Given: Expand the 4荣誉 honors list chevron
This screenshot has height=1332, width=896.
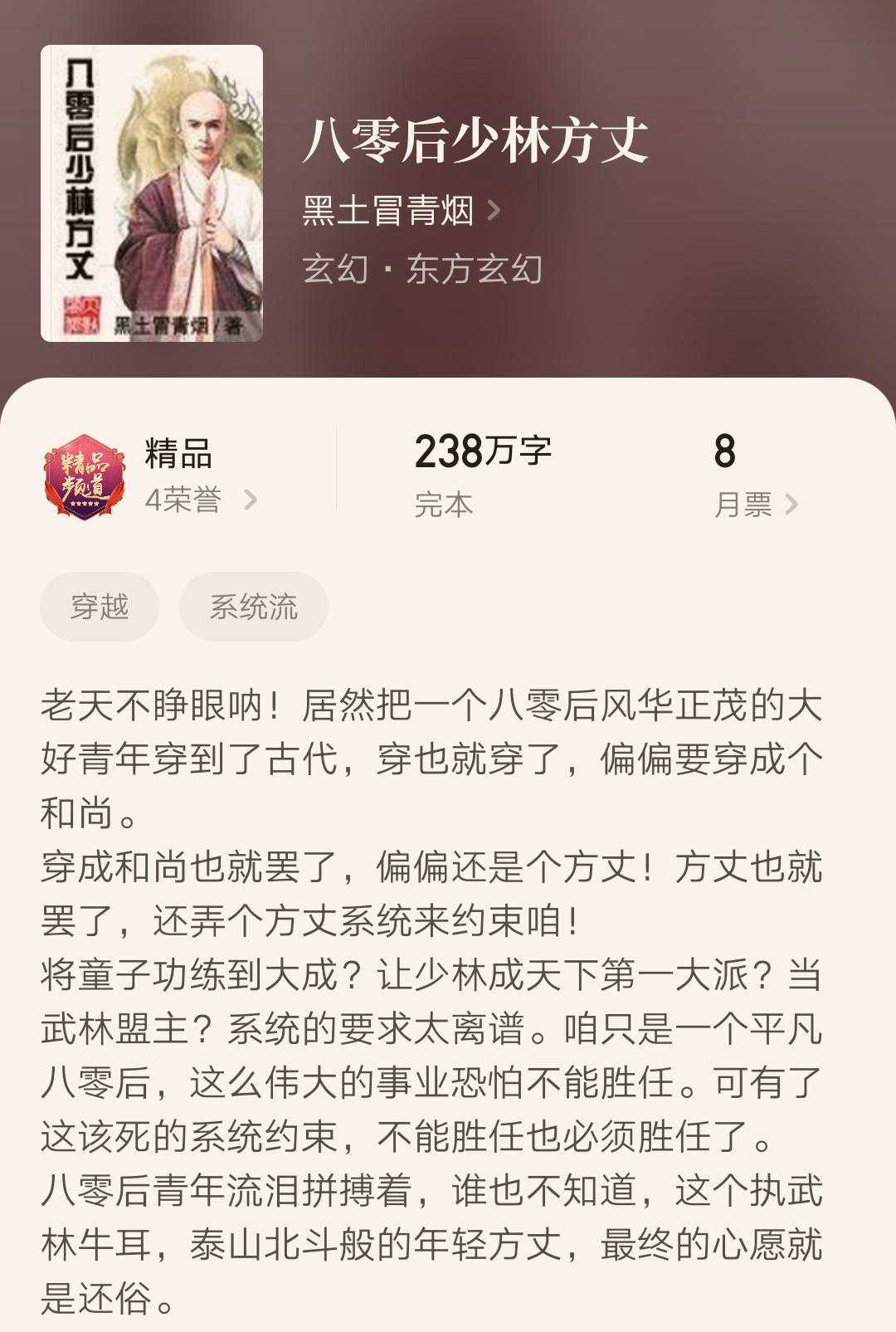Looking at the screenshot, I should click(x=253, y=499).
